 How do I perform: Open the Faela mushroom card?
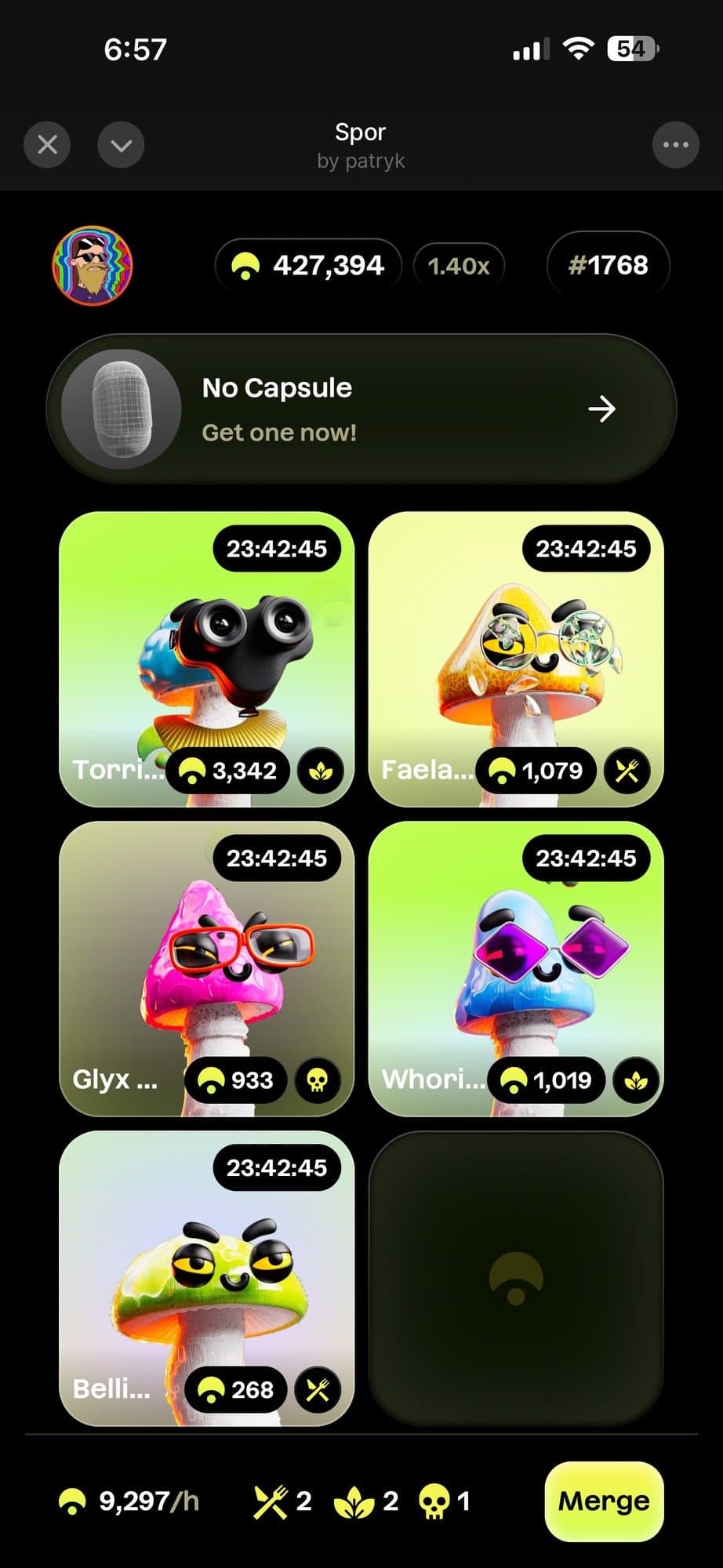click(x=515, y=659)
